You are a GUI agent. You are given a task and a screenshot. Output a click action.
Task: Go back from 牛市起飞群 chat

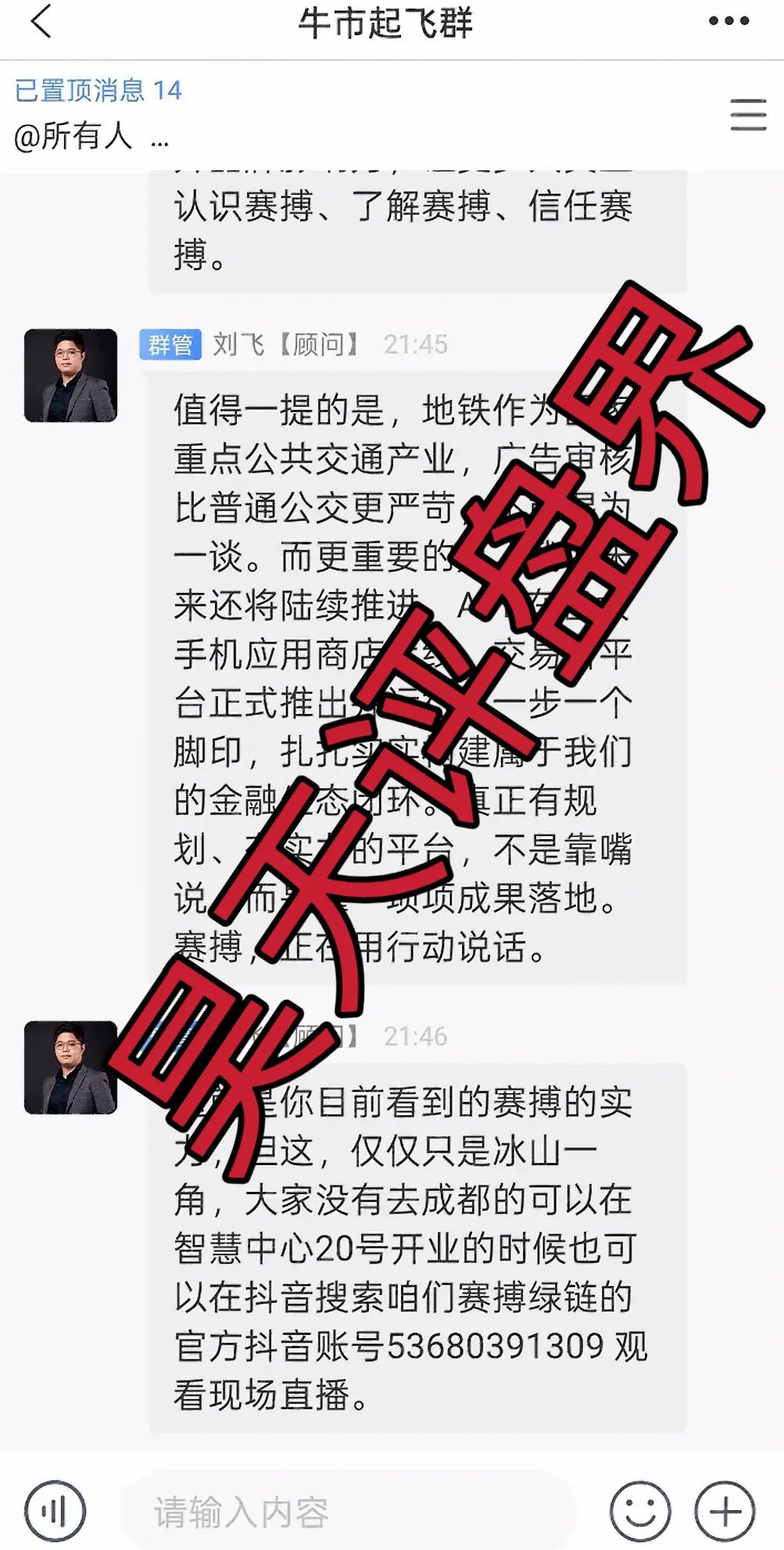pyautogui.click(x=41, y=22)
